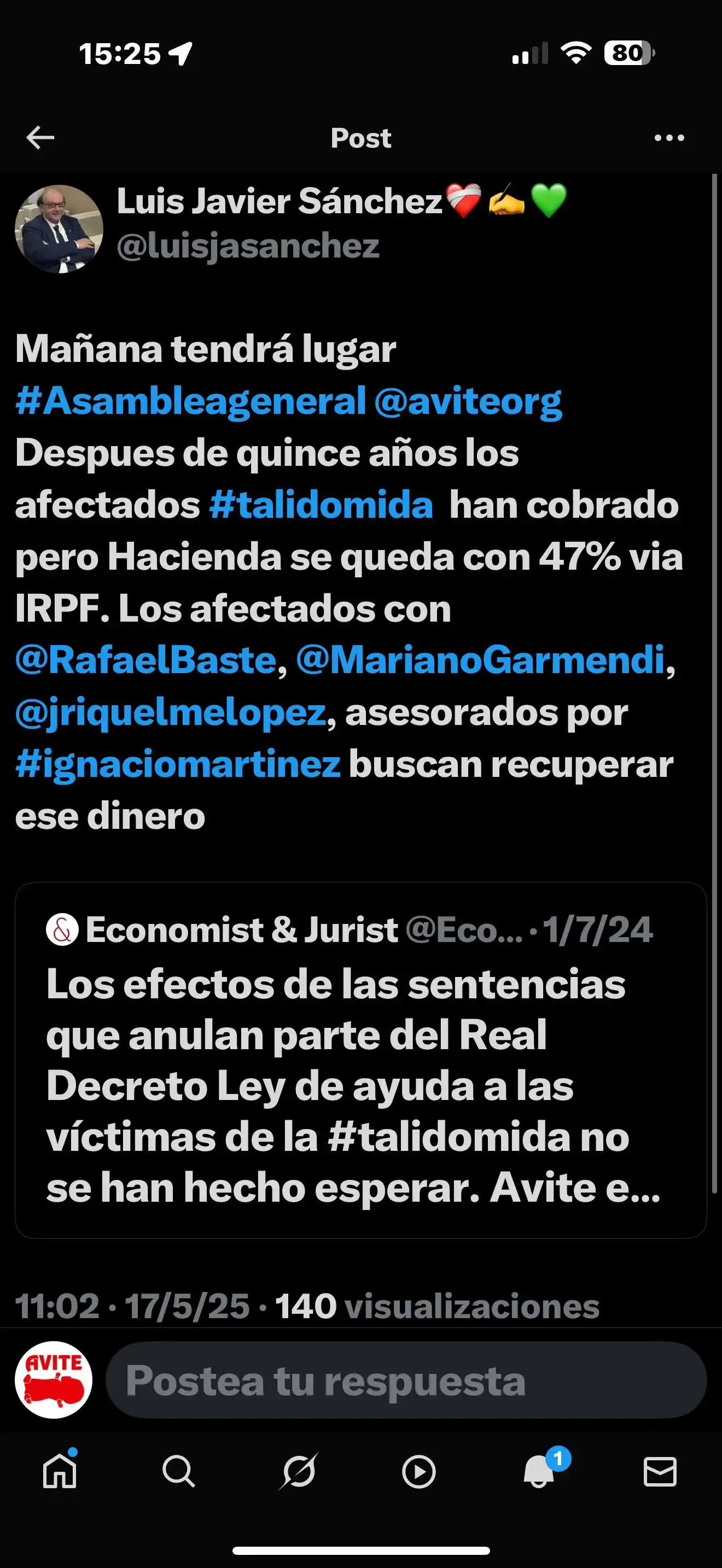Open the @RafaelBaste profile mention
This screenshot has width=722, height=1568.
pyautogui.click(x=146, y=660)
